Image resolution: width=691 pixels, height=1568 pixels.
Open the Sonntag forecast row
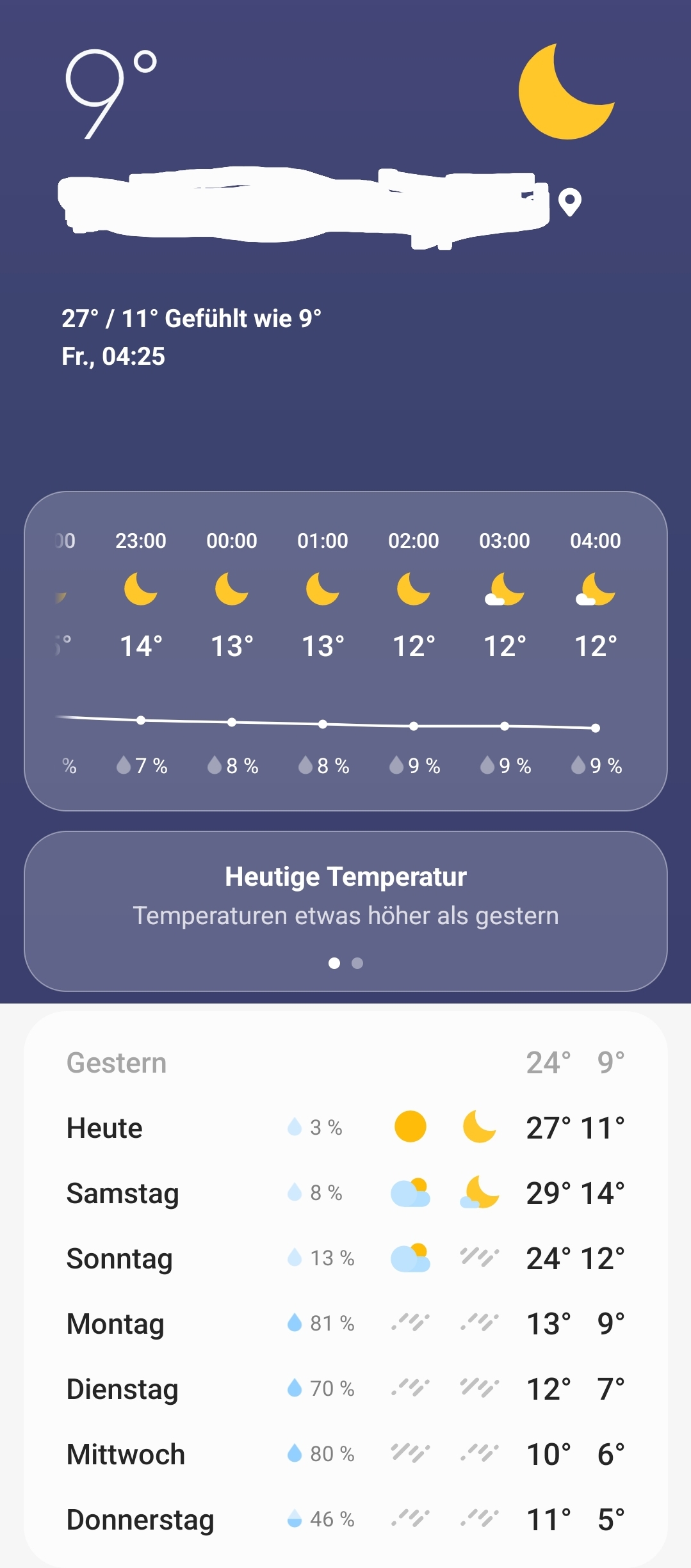(346, 1258)
